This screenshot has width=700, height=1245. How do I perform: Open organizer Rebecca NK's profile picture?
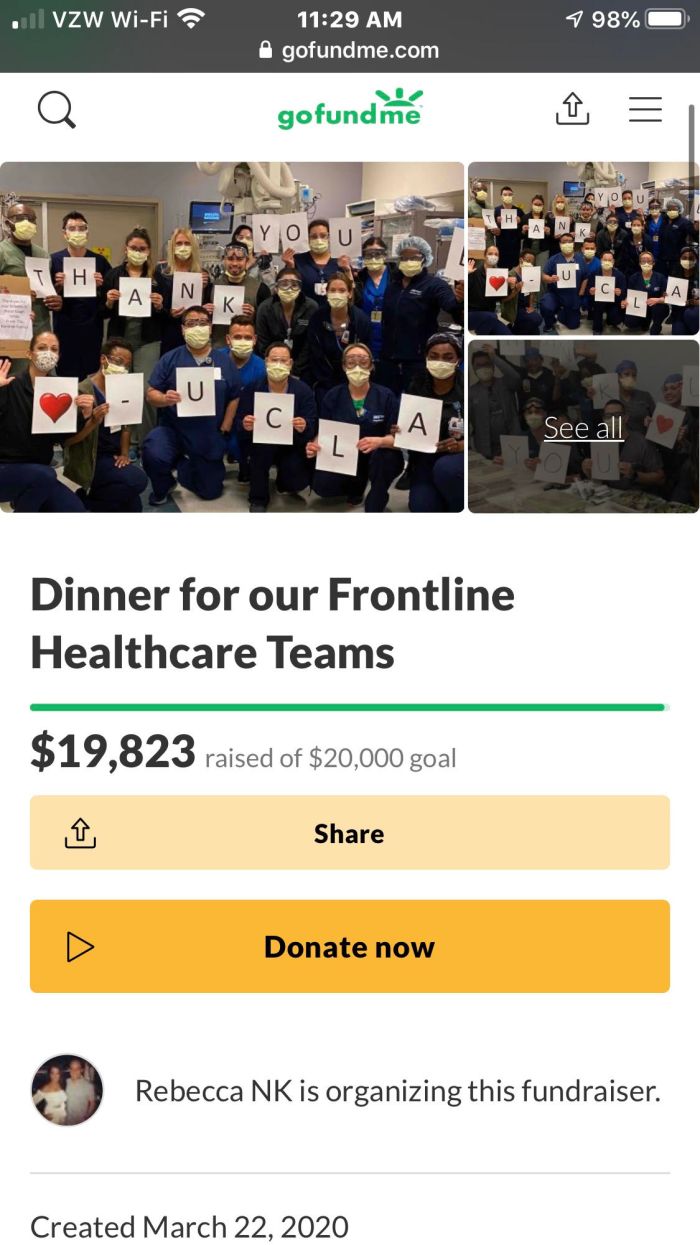click(x=68, y=1090)
